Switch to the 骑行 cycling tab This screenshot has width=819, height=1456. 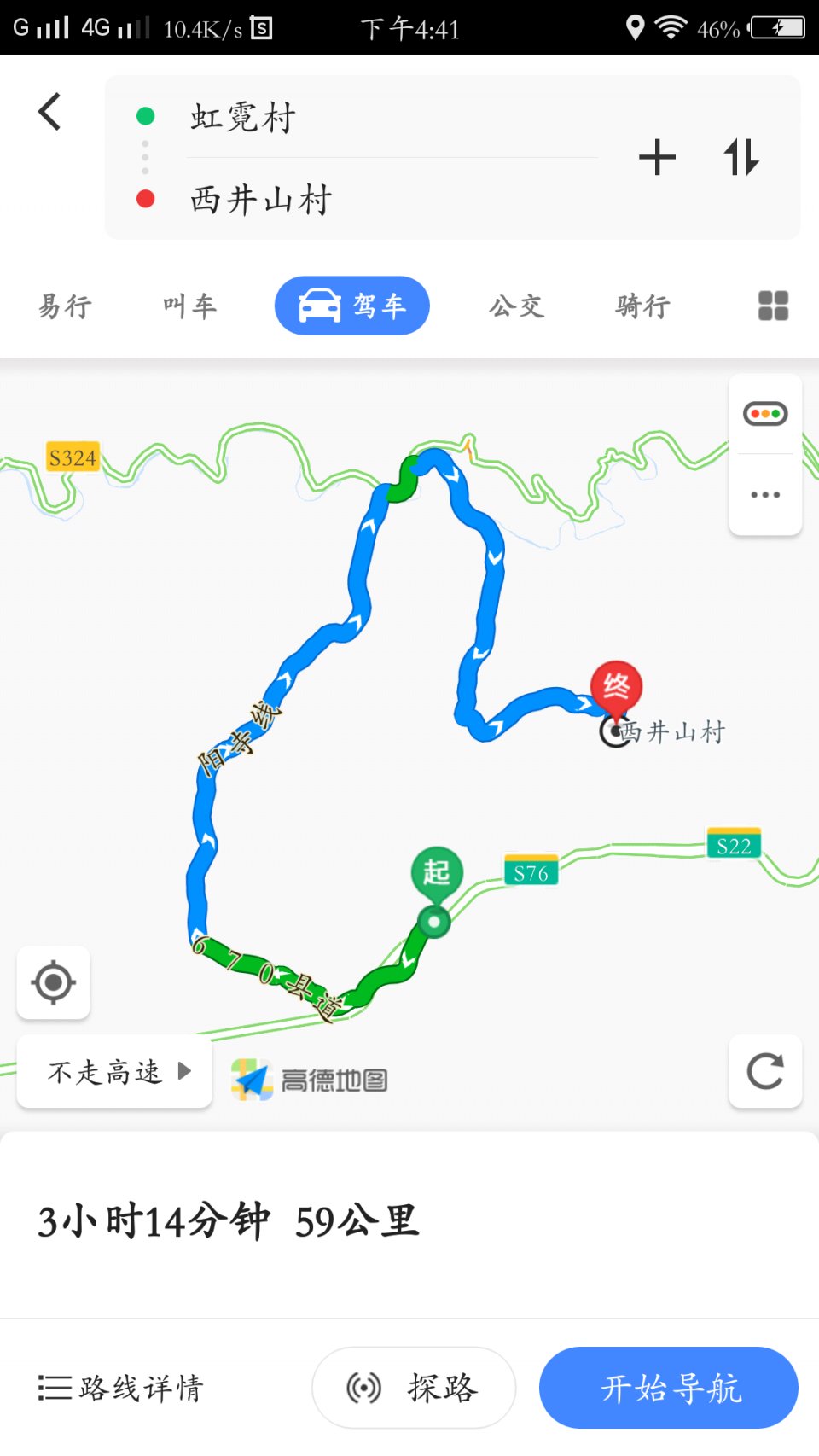pyautogui.click(x=642, y=306)
